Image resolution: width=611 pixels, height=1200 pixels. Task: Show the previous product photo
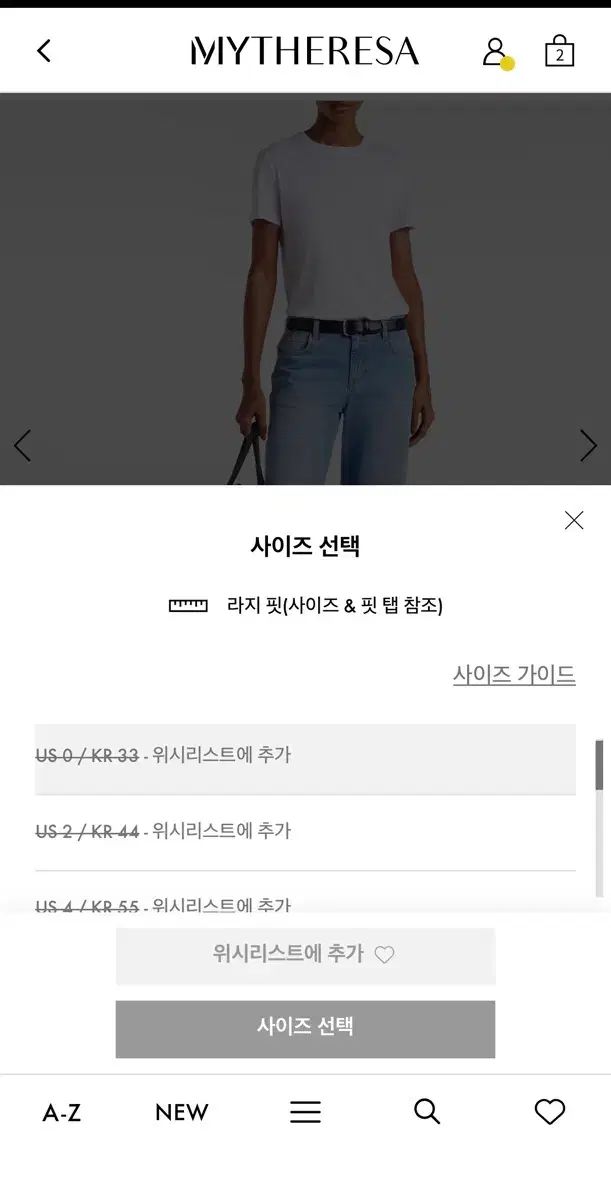click(22, 445)
